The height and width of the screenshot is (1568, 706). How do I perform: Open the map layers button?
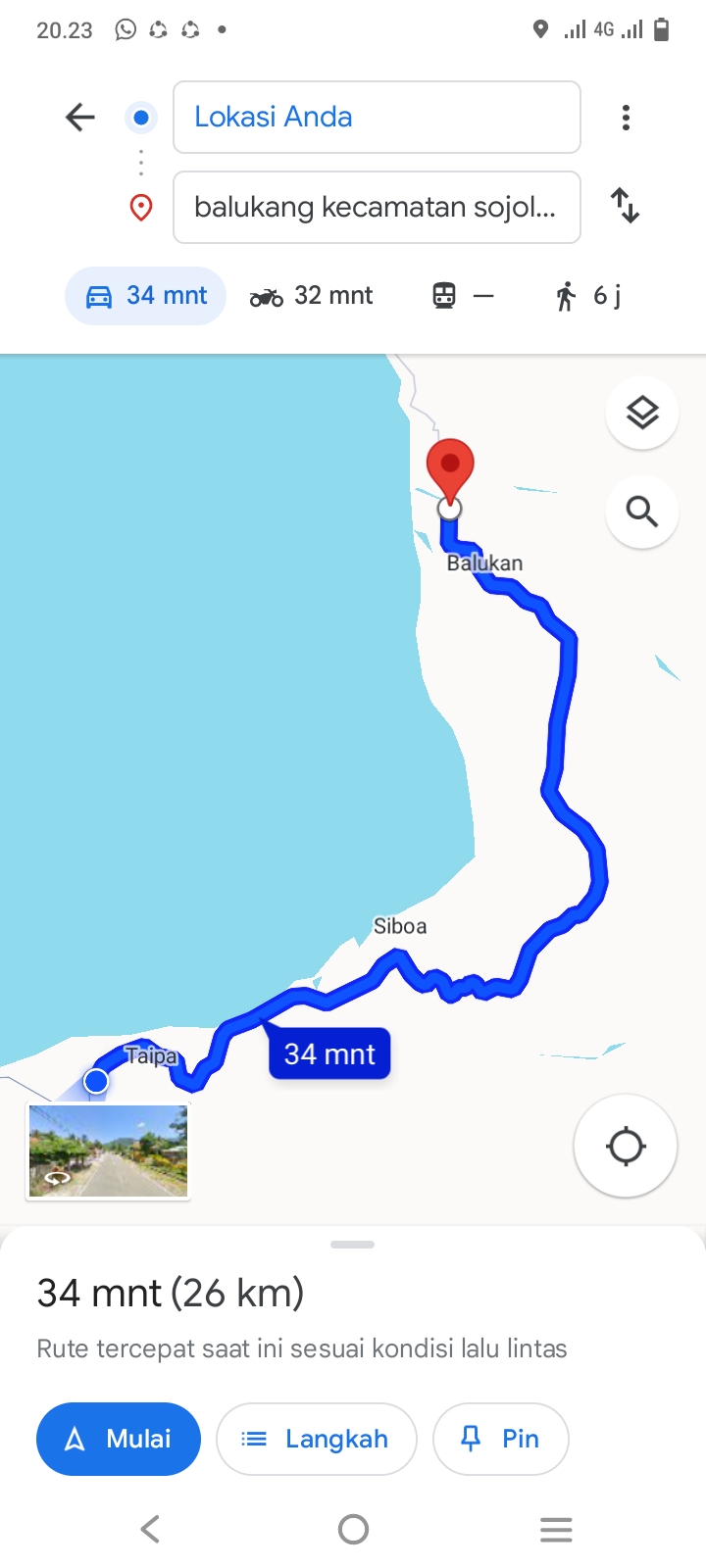click(642, 414)
